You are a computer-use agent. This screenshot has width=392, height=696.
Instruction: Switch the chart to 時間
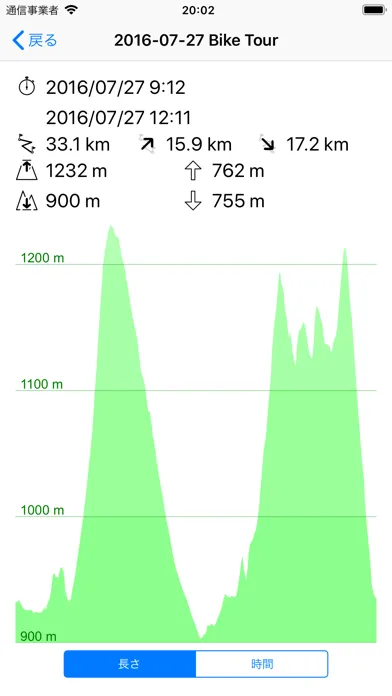262,664
